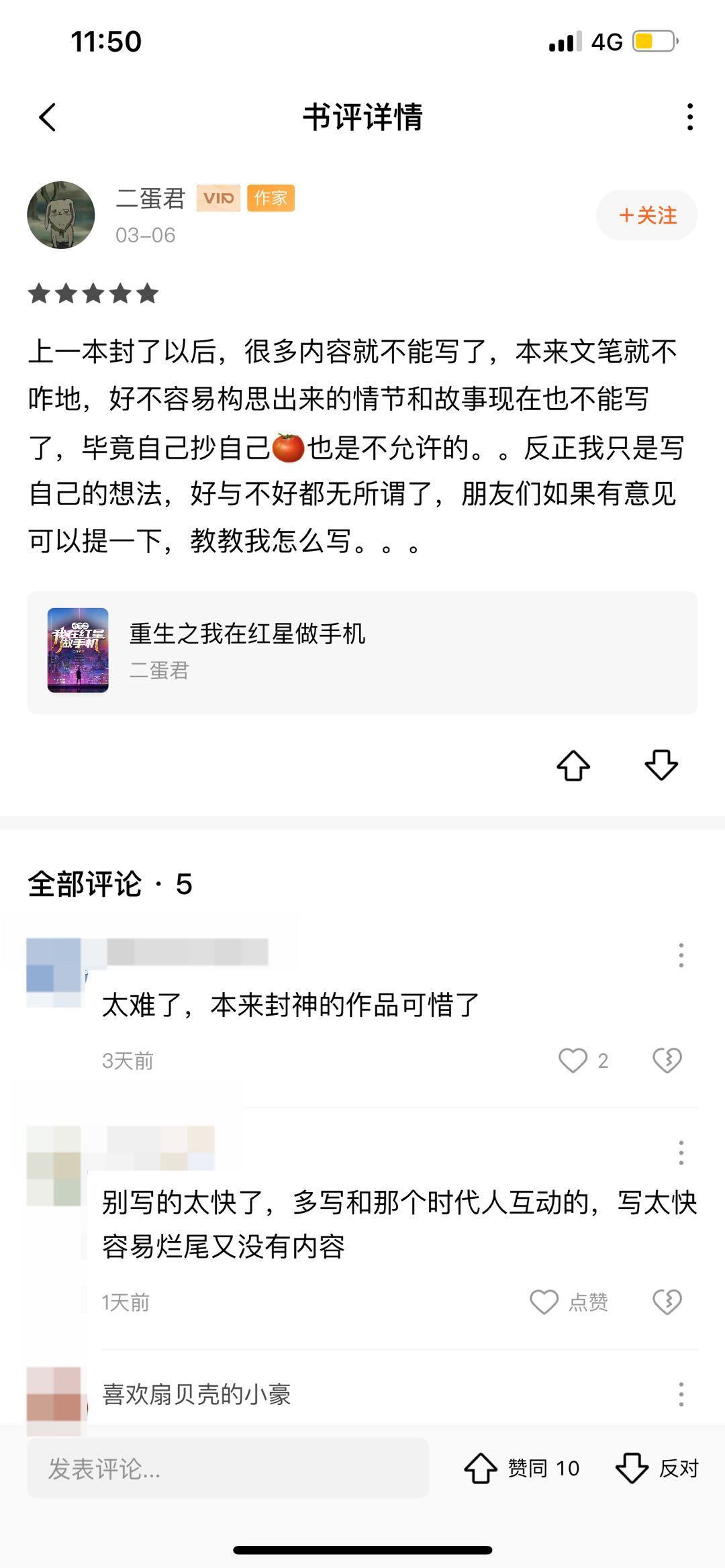Open options for the comment 太难了，本来封神的作品可惜了
Screen dimensions: 725x1568
click(681, 954)
